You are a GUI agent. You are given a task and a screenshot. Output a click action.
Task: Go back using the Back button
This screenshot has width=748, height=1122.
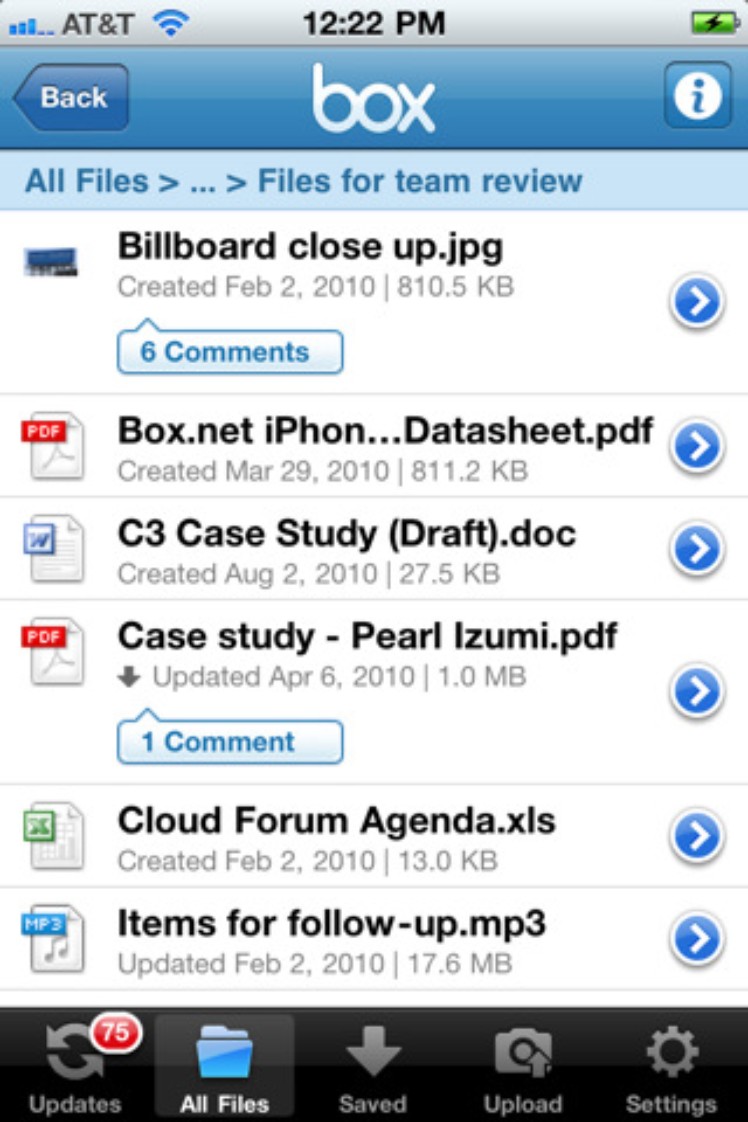click(72, 98)
